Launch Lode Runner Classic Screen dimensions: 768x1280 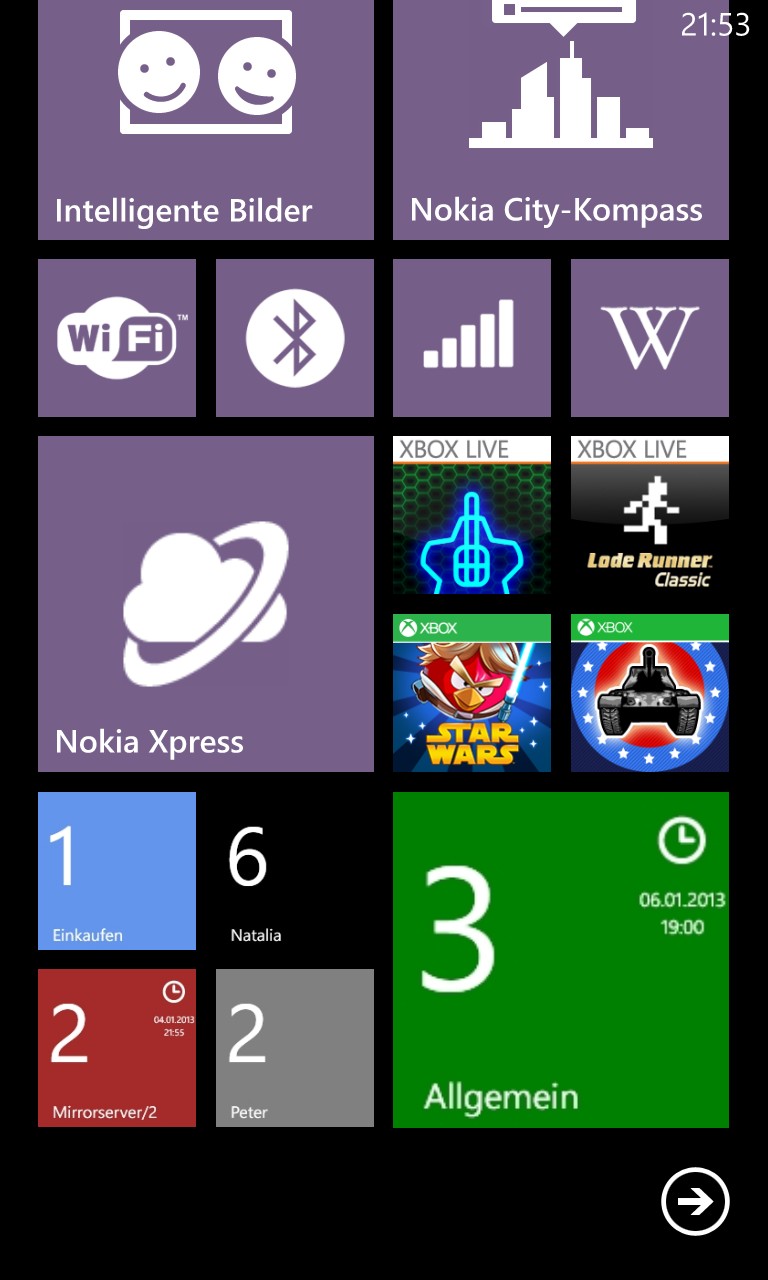click(x=650, y=515)
